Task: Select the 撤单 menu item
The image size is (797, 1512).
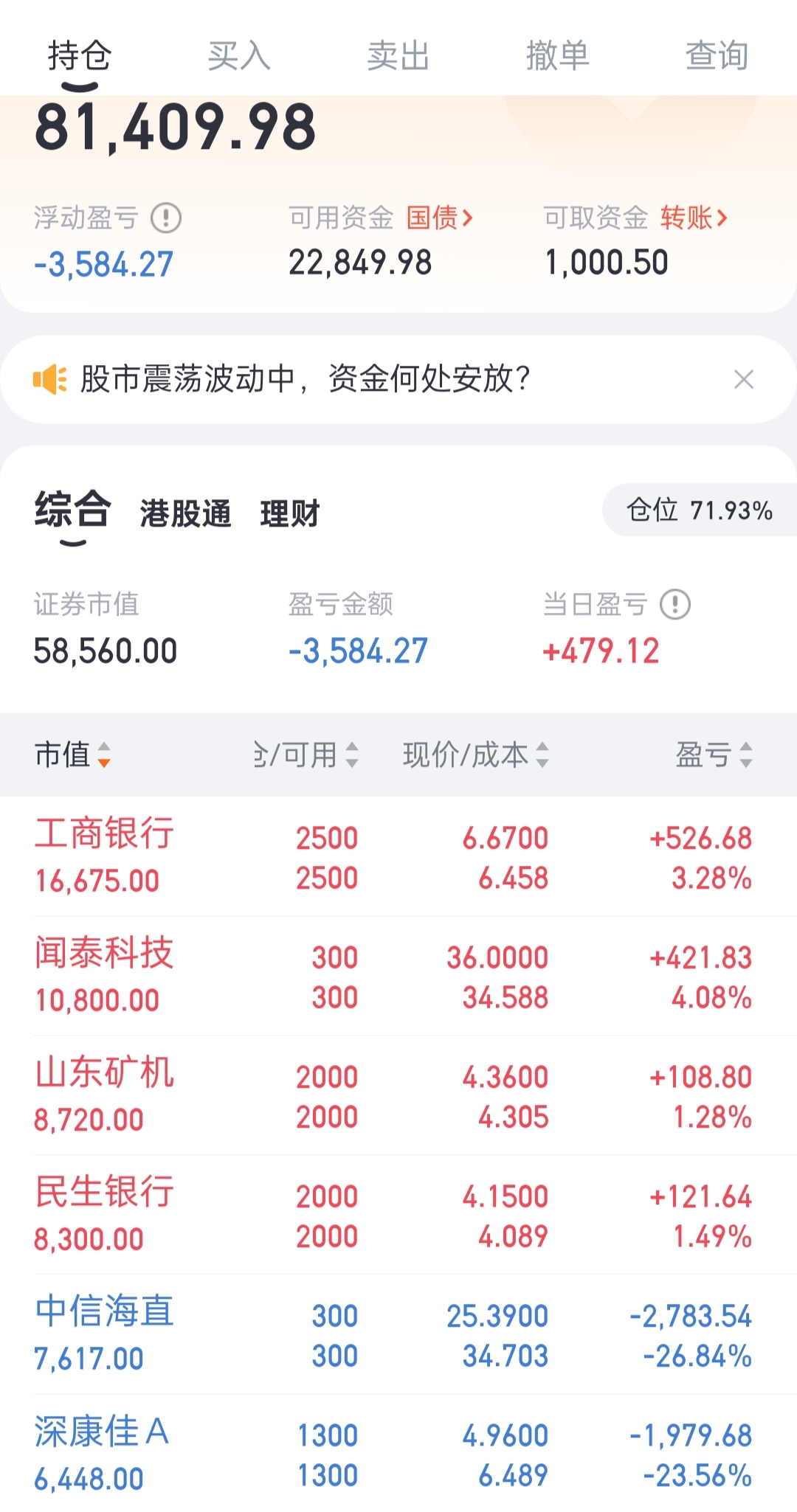Action: click(557, 55)
